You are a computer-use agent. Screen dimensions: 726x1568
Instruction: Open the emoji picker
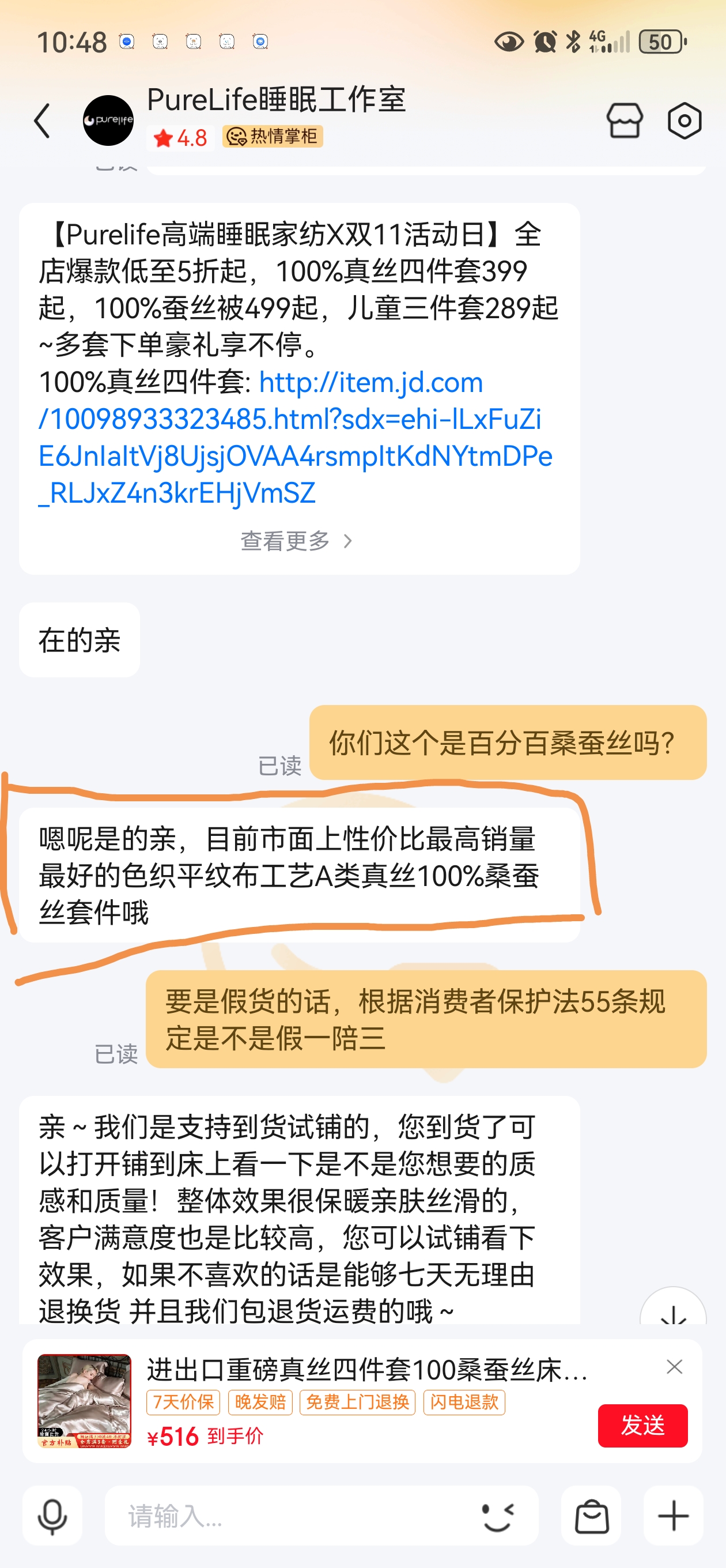[498, 1516]
